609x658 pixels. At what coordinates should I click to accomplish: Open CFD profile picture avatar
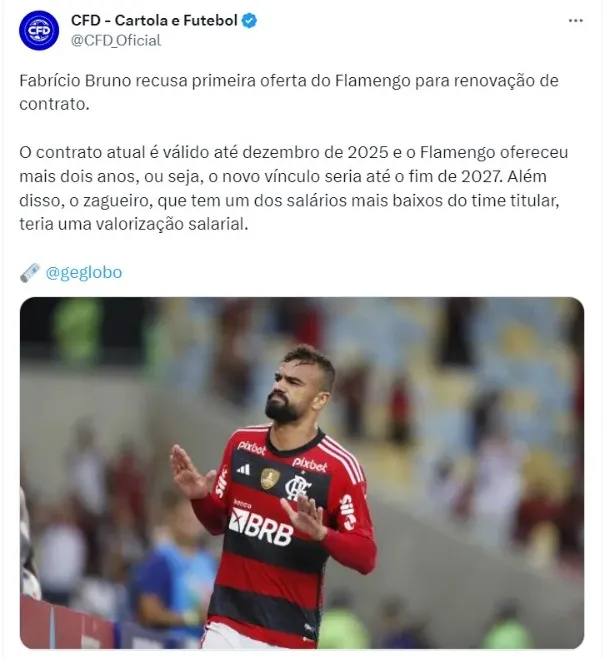click(x=39, y=30)
